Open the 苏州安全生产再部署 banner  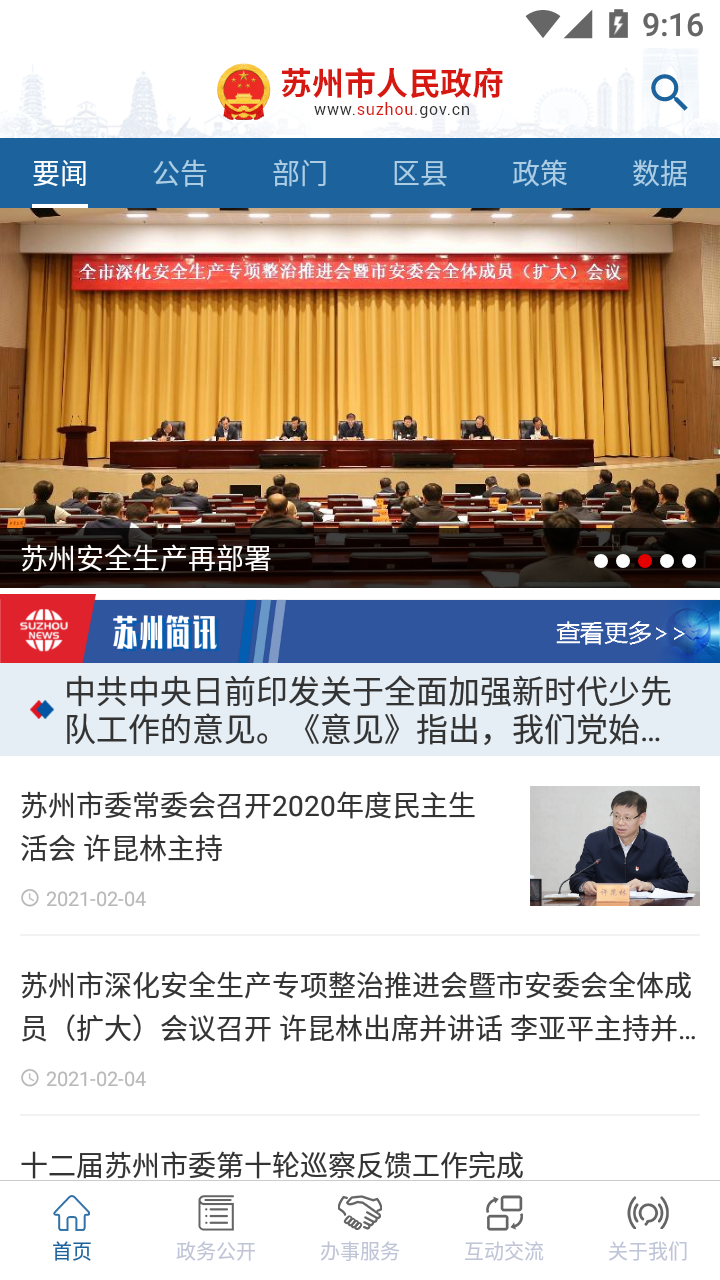click(360, 400)
